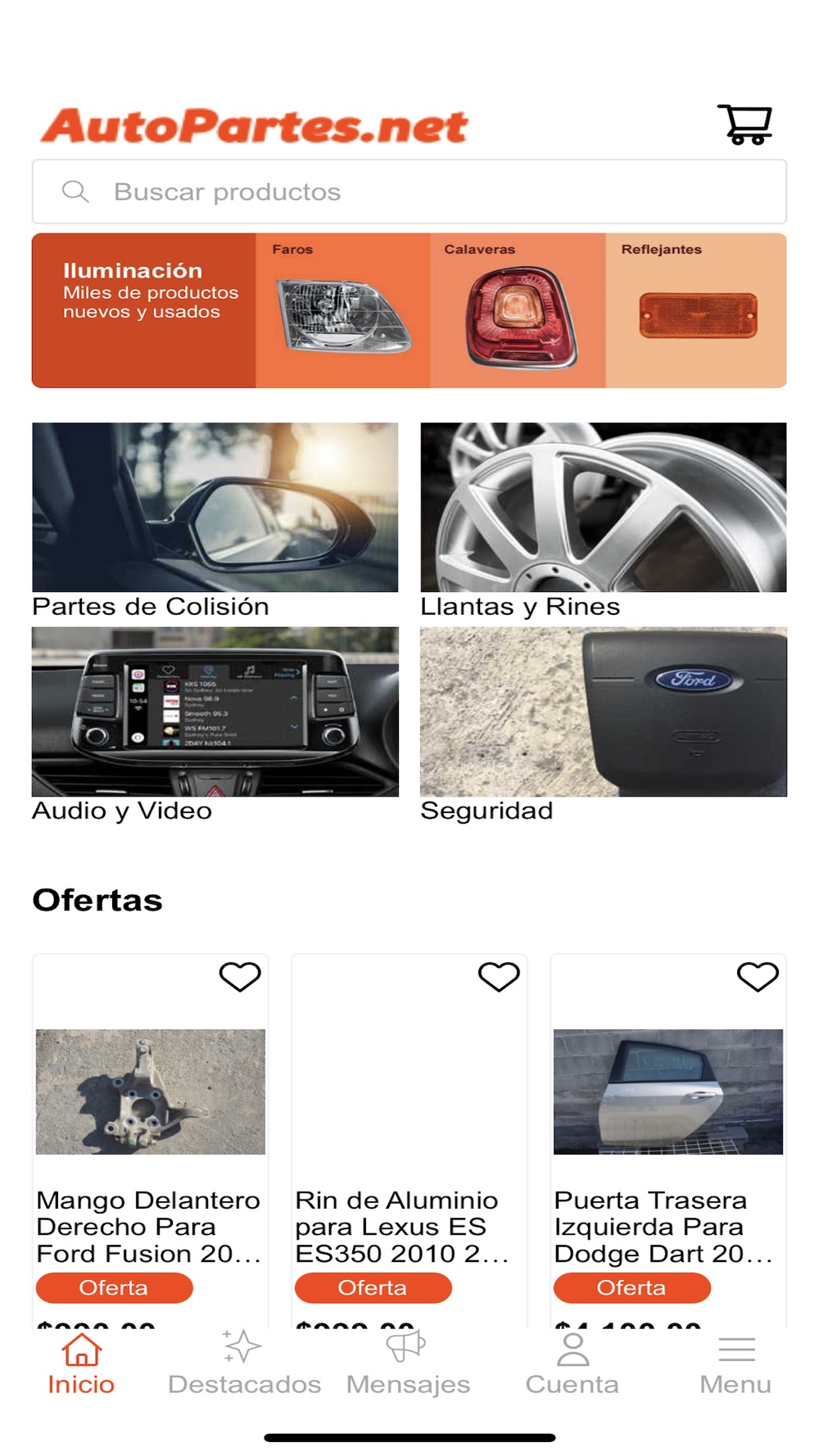The height and width of the screenshot is (1456, 819).
Task: Tap the Buscar productos search field
Action: click(409, 192)
